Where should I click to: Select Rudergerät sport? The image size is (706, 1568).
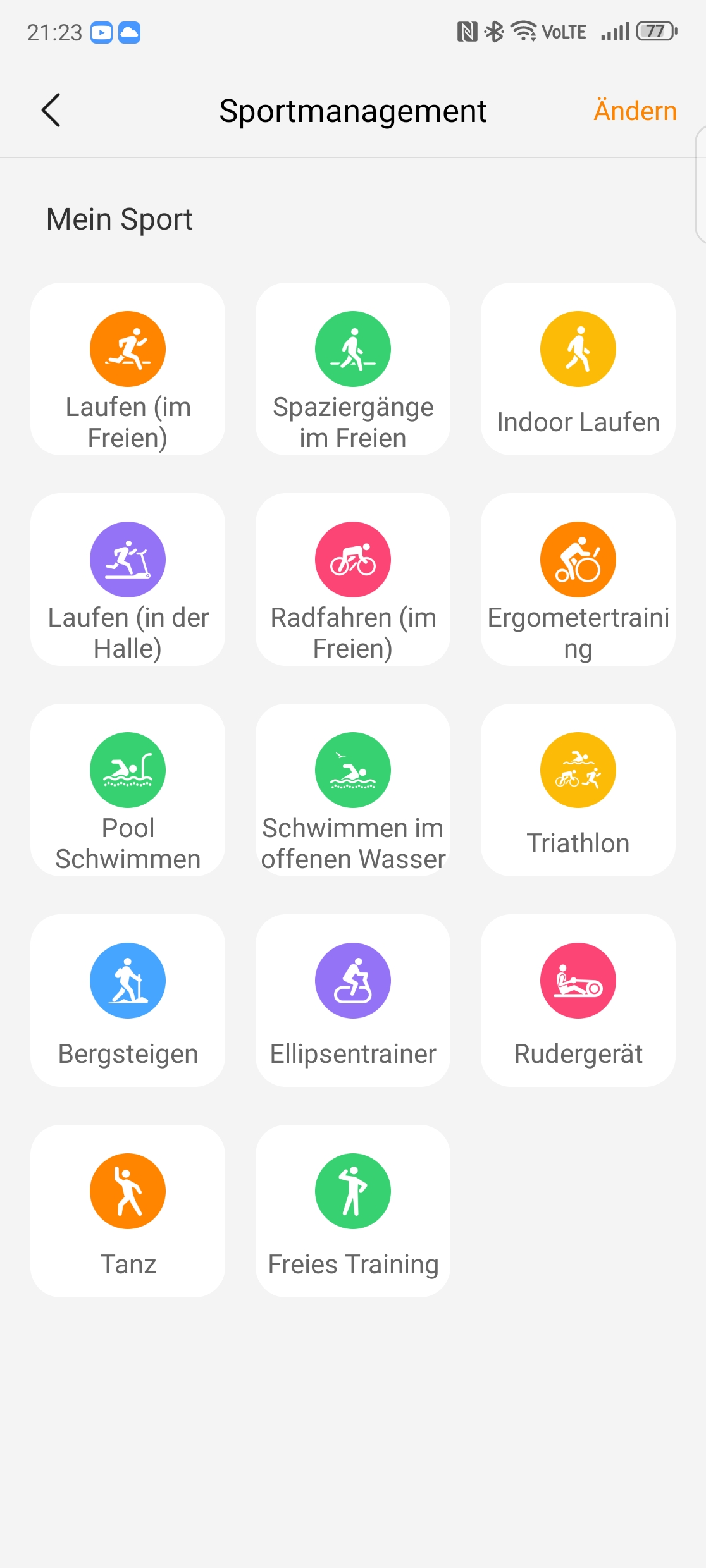(x=578, y=1000)
